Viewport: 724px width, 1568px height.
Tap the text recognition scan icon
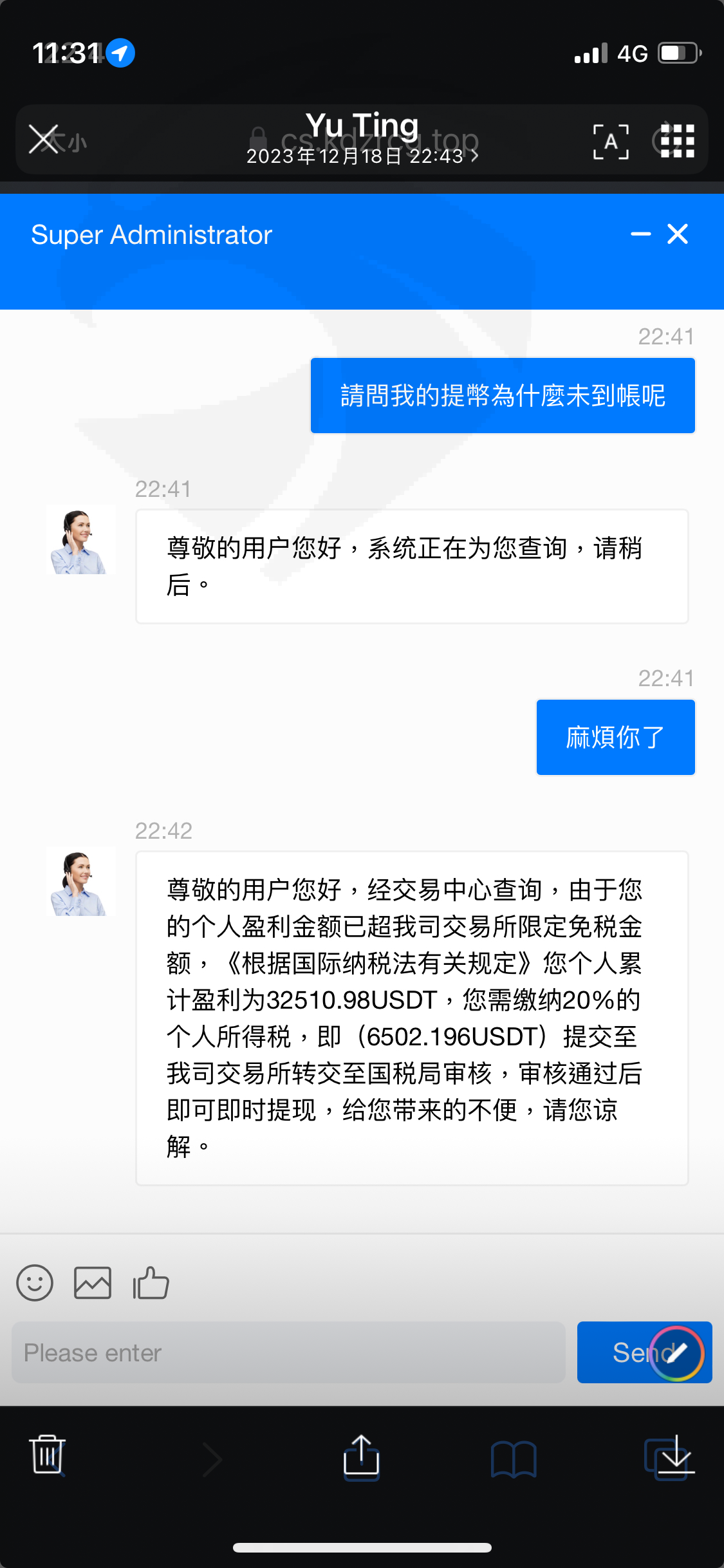(610, 142)
